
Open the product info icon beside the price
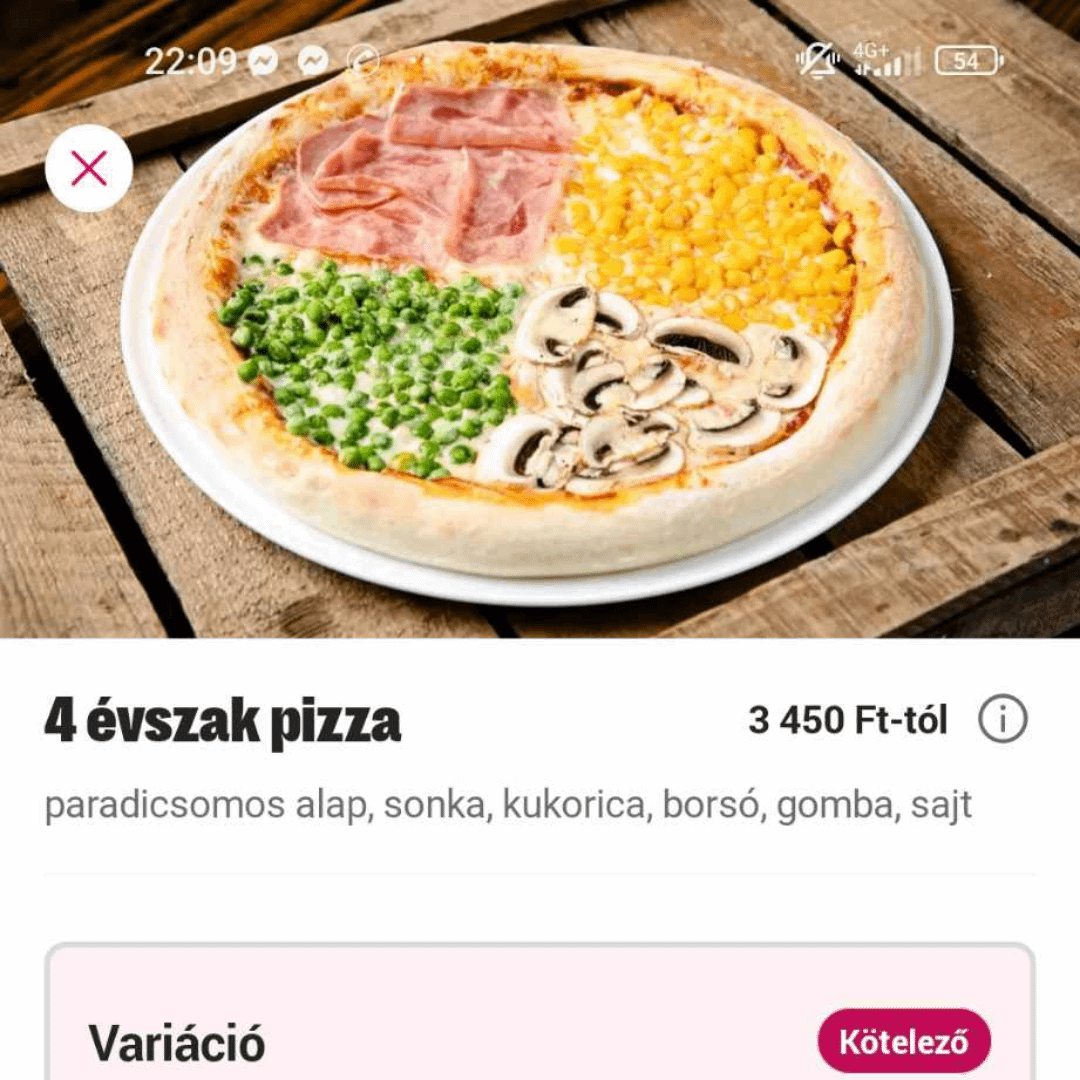[1002, 720]
